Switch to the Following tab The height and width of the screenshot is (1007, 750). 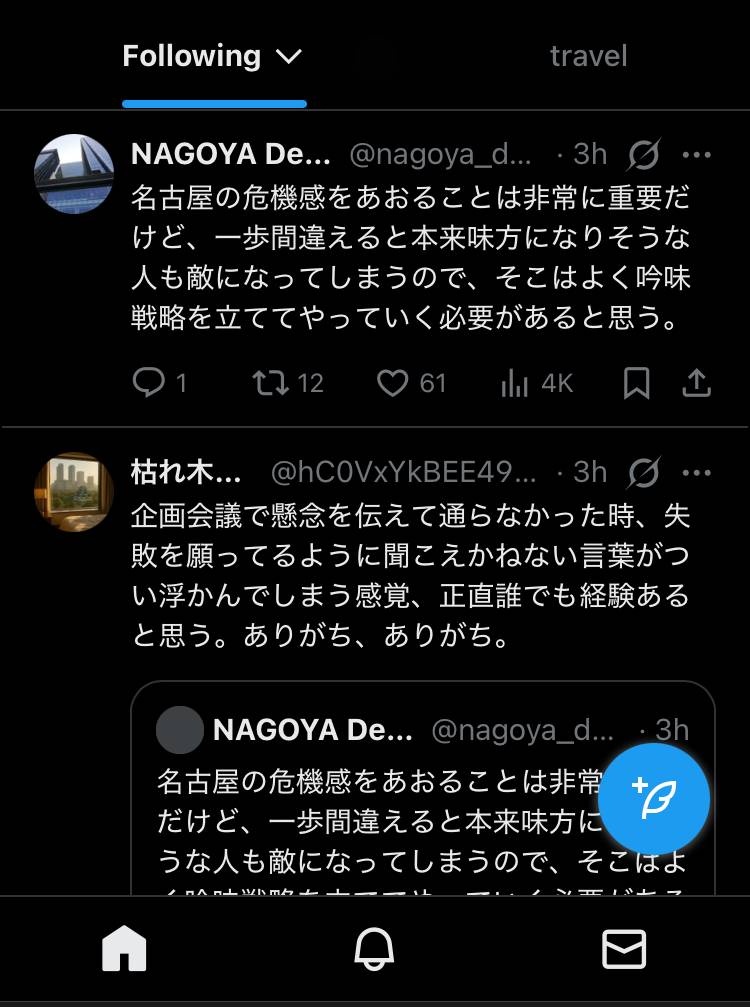point(212,56)
